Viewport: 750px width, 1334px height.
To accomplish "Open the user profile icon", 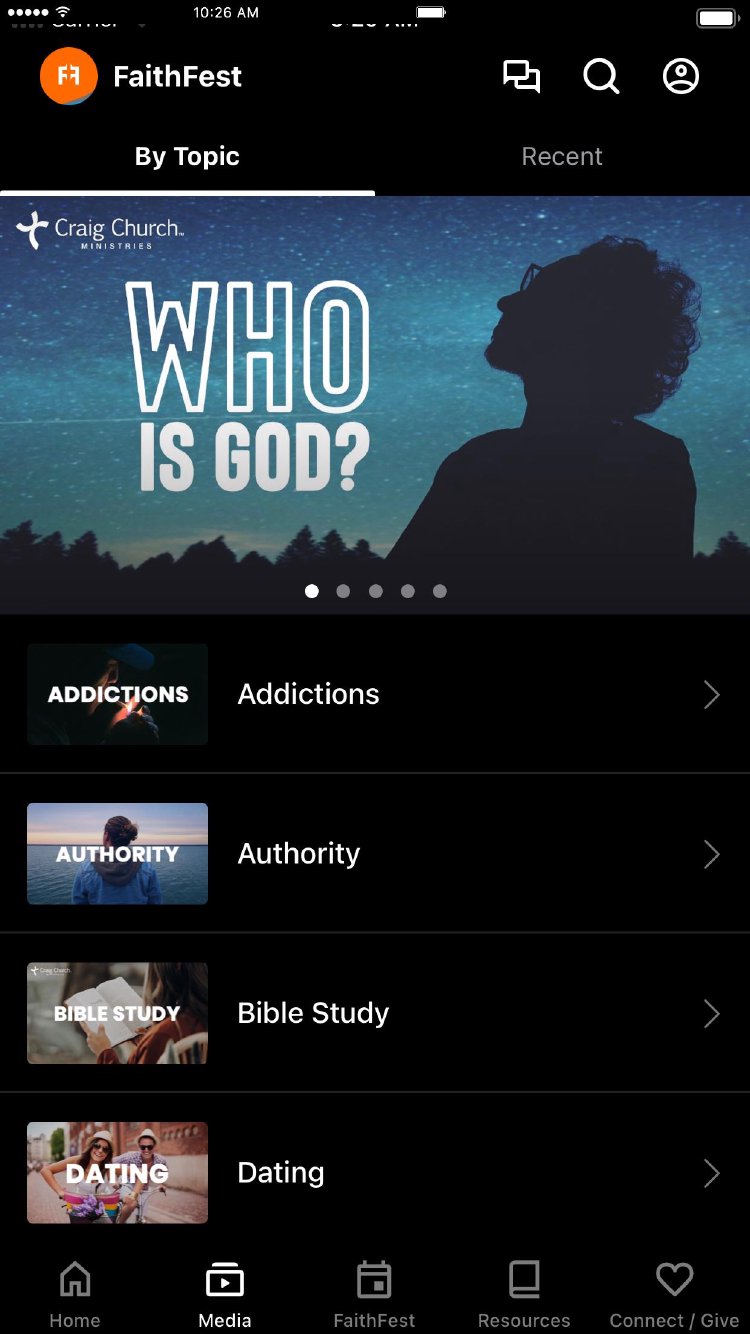I will (x=681, y=77).
